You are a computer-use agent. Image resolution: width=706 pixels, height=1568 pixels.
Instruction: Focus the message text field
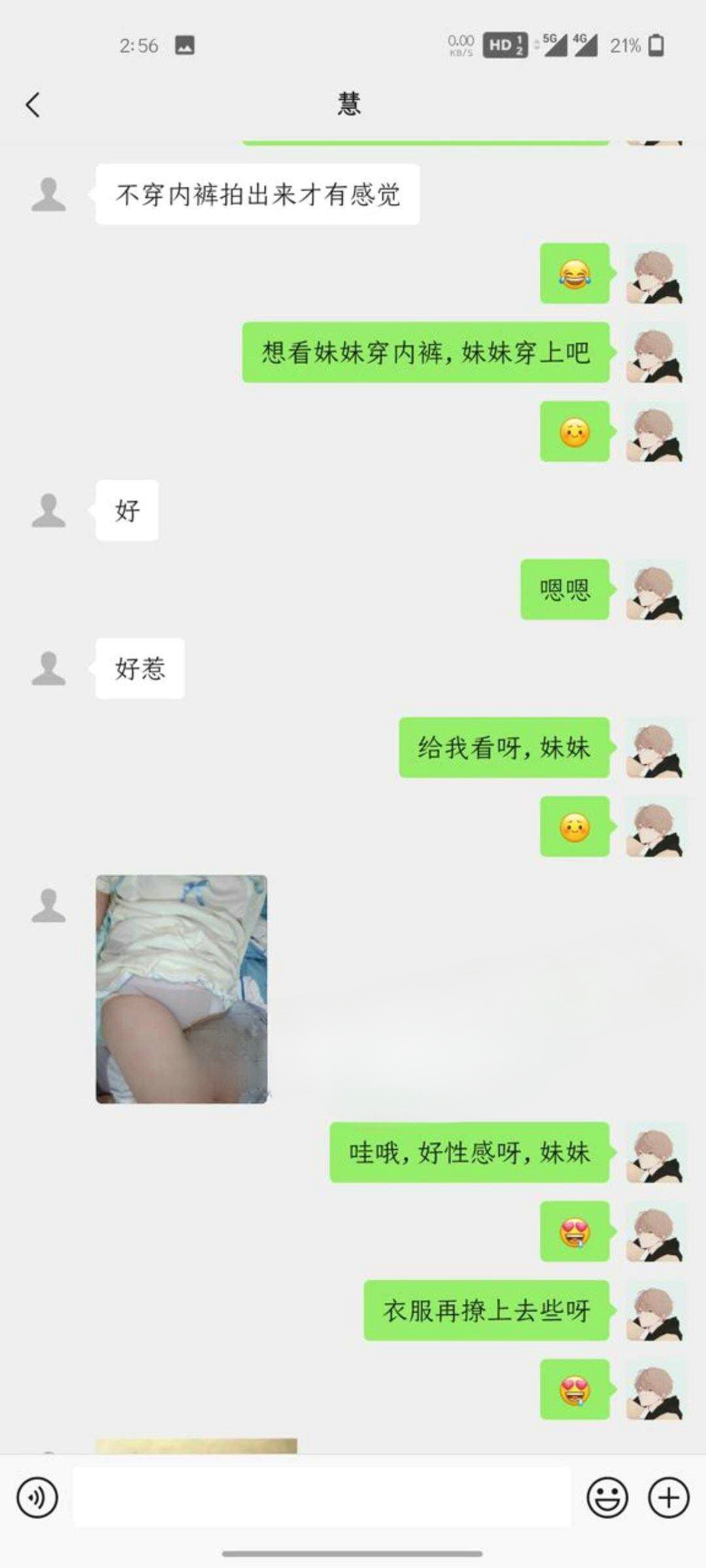[322, 1497]
